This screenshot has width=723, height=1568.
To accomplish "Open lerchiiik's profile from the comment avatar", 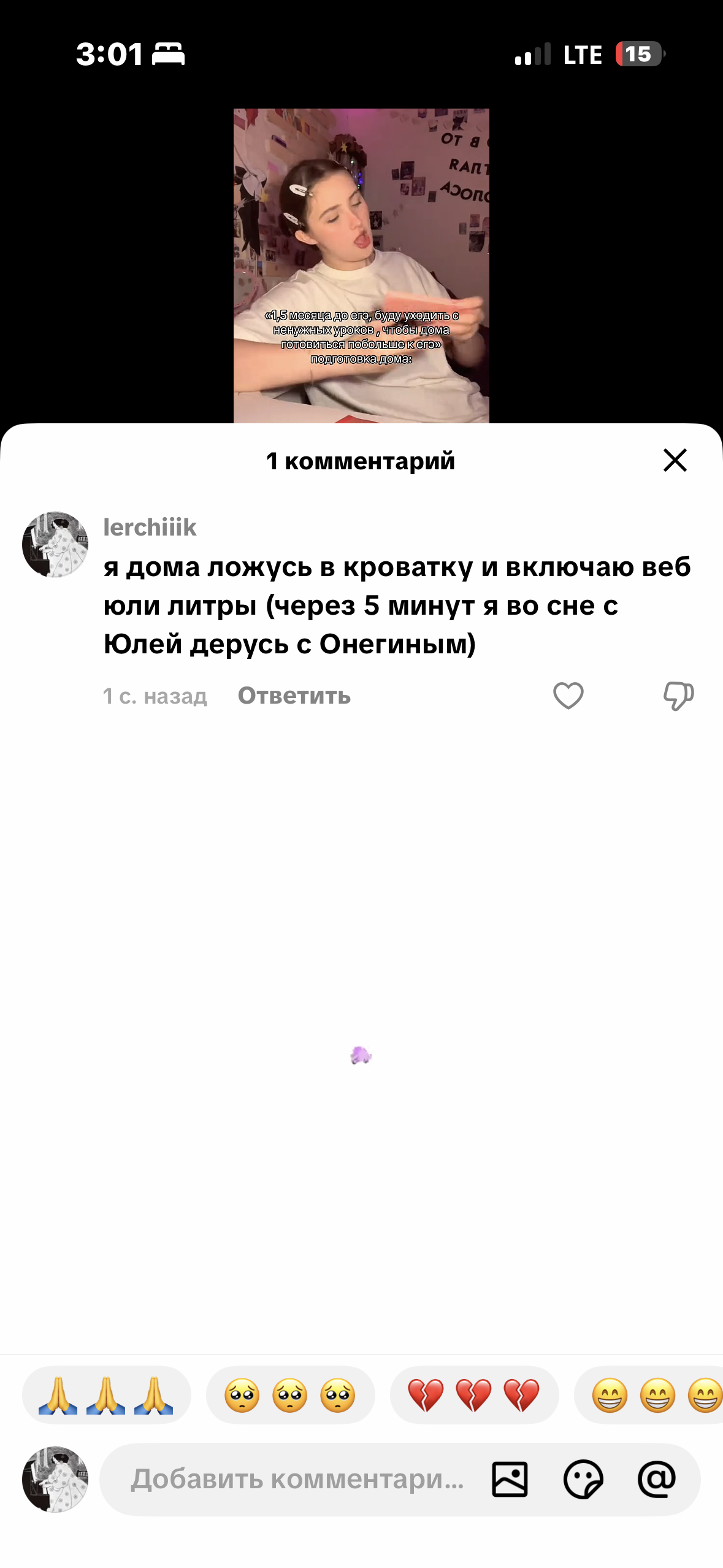I will point(55,545).
